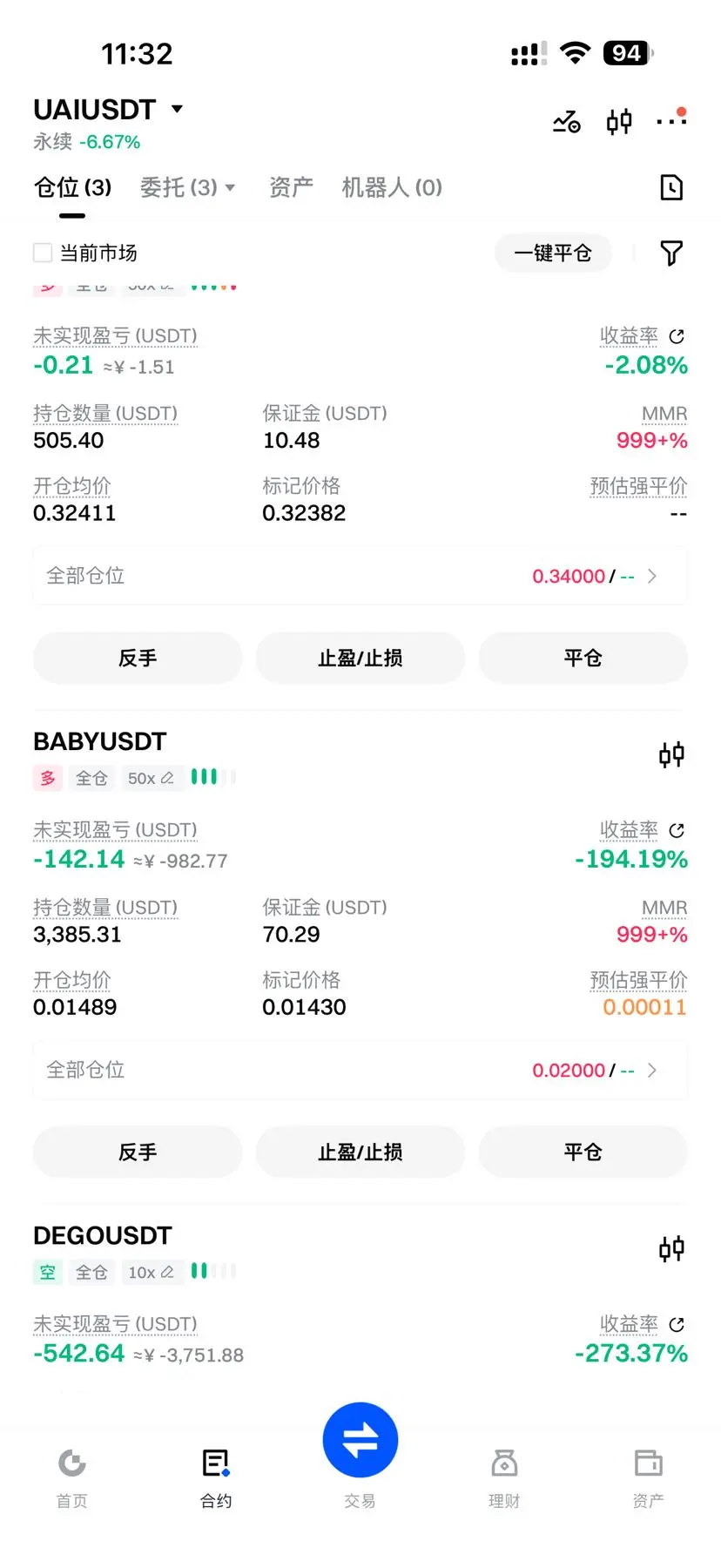Switch to the 委托 (3) tab
The height and width of the screenshot is (1568, 721).
186,187
